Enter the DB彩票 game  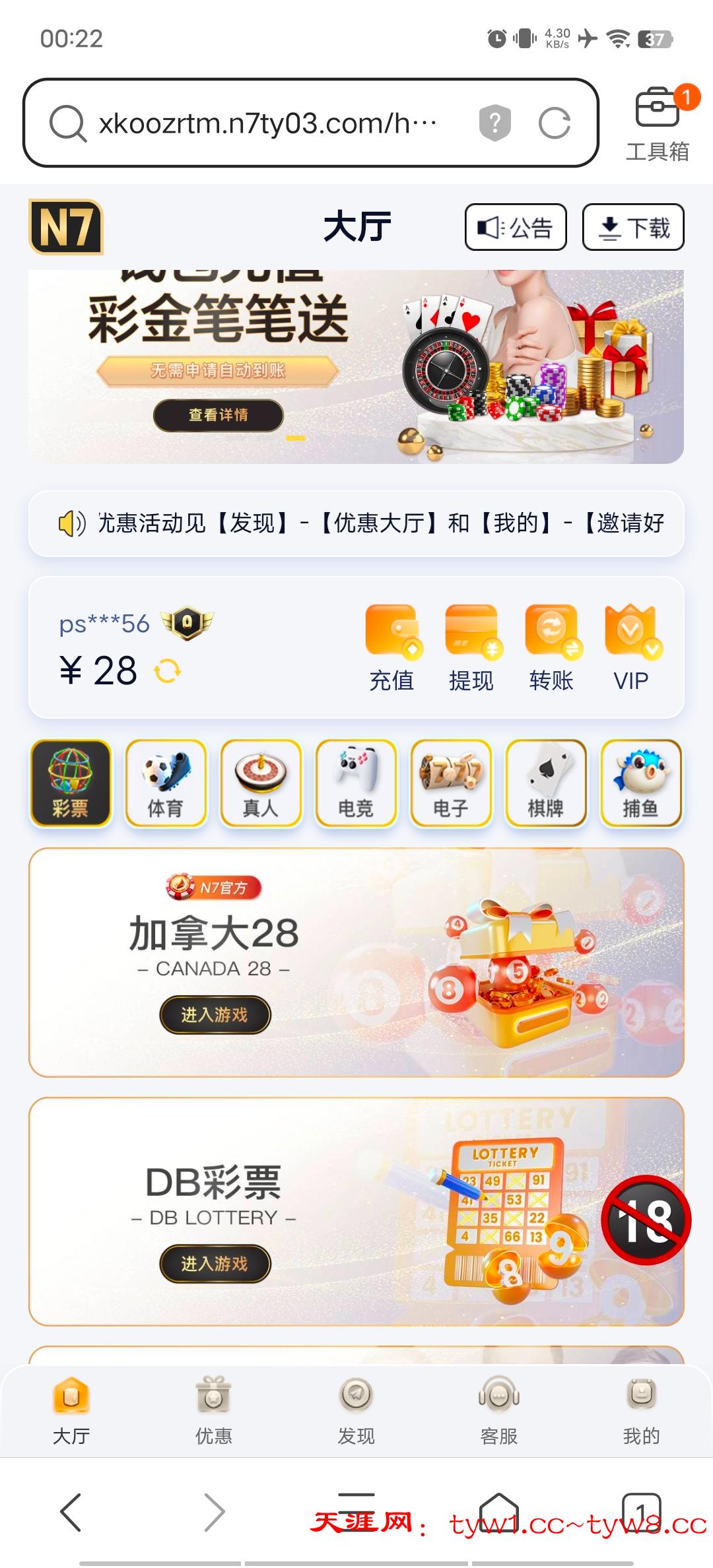tap(215, 1264)
